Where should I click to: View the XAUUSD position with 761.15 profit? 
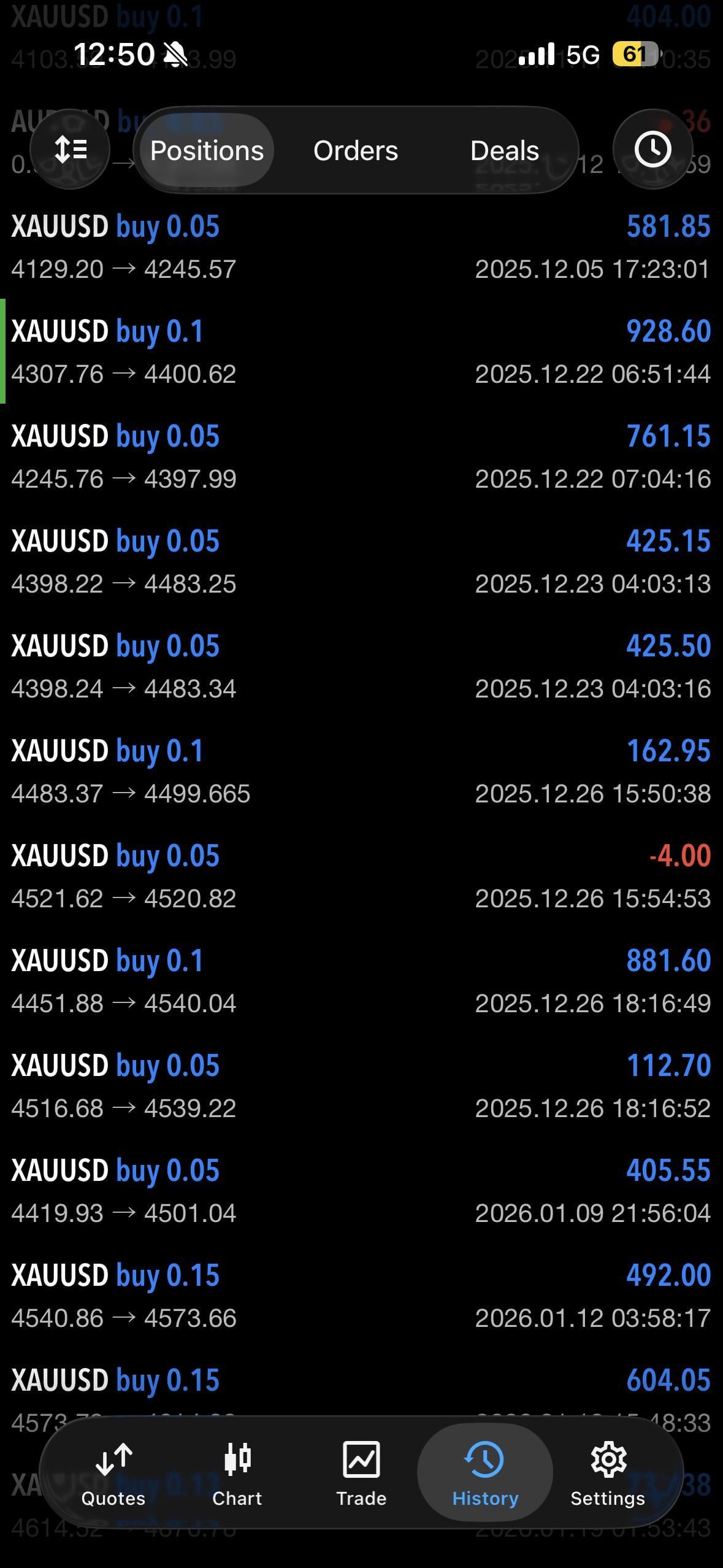(361, 457)
